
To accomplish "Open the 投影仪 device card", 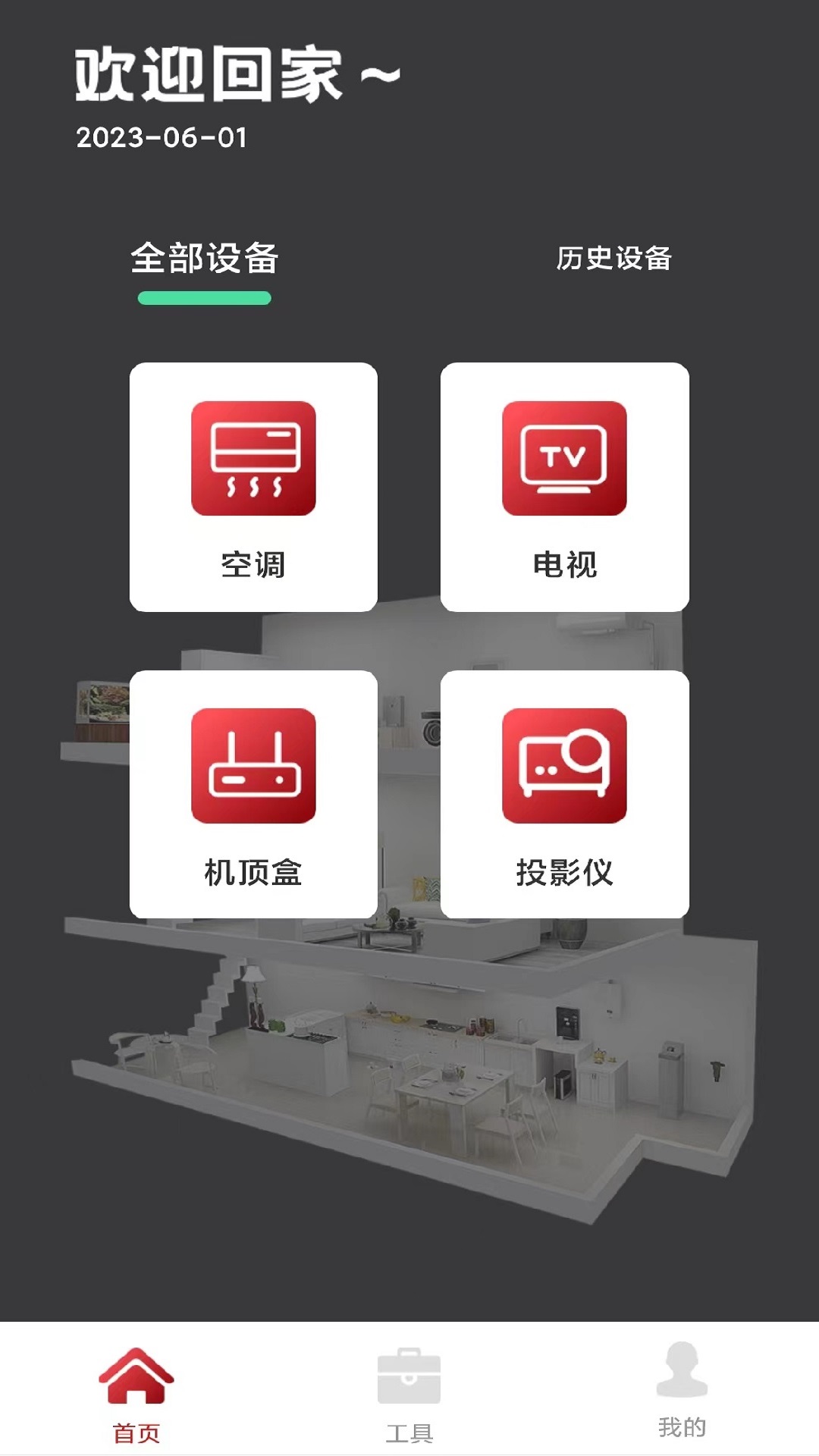I will tap(564, 792).
